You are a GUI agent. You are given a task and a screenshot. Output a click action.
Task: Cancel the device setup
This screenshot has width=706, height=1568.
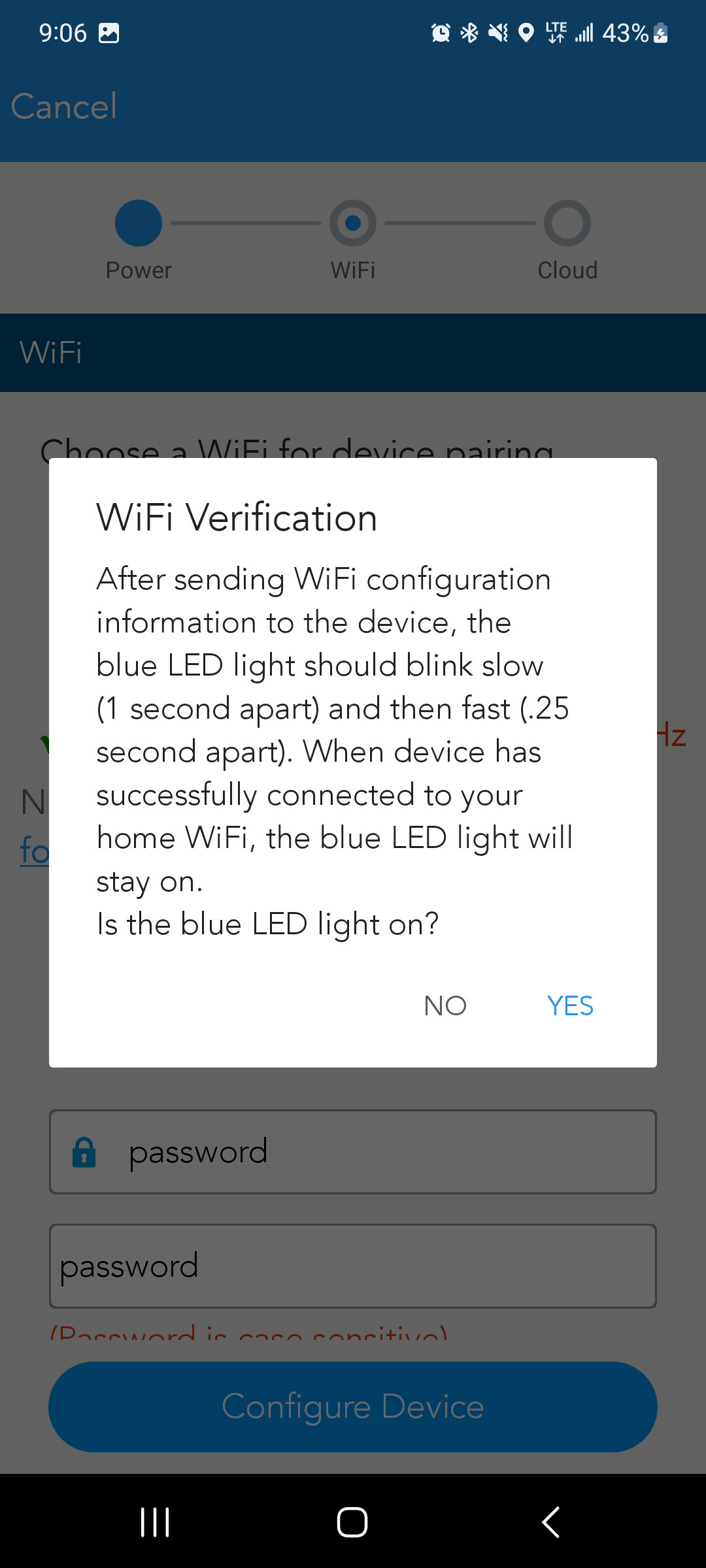click(x=64, y=106)
